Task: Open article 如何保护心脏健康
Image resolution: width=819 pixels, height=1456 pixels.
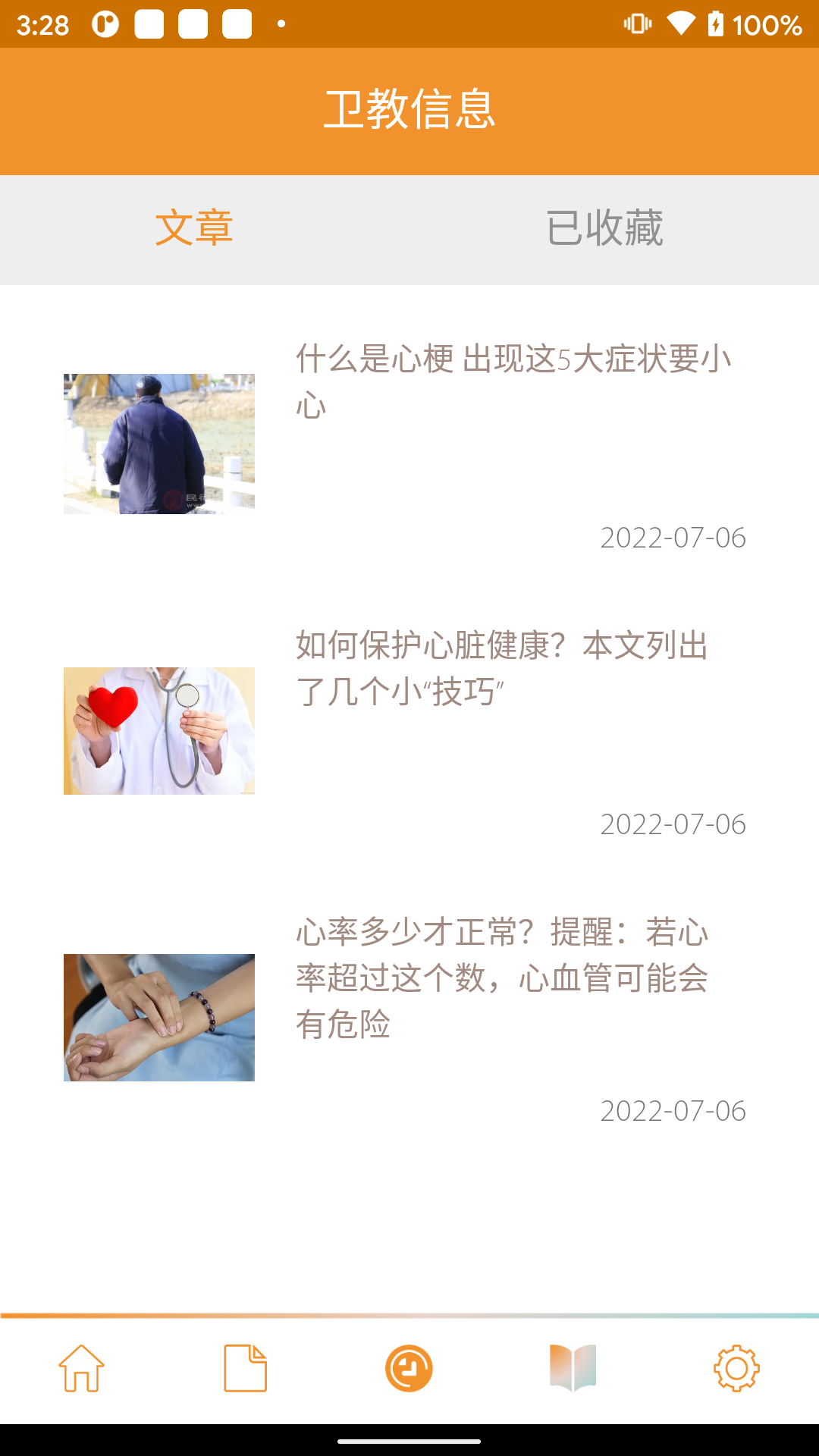Action: [x=500, y=668]
